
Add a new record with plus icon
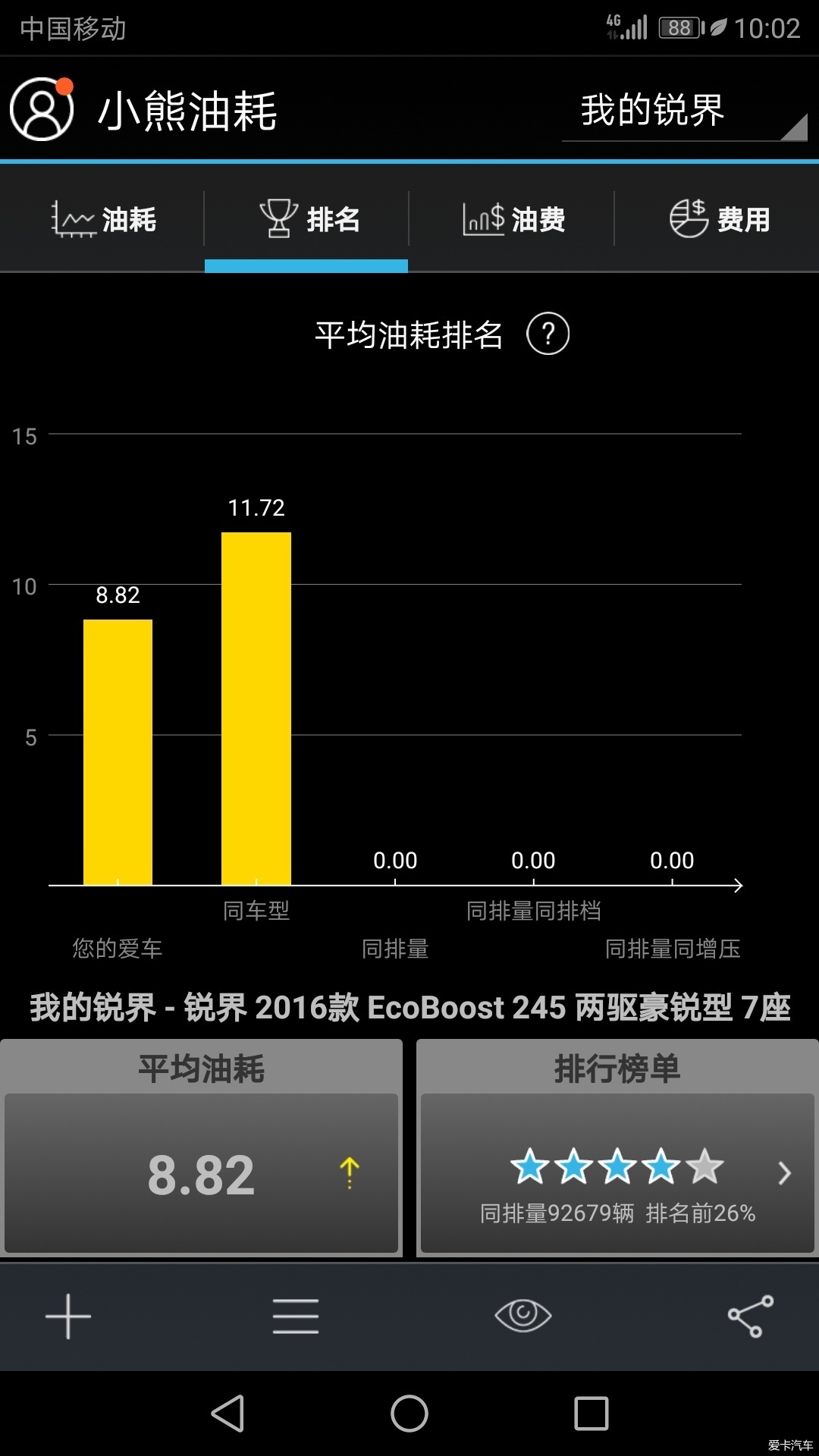(68, 1316)
